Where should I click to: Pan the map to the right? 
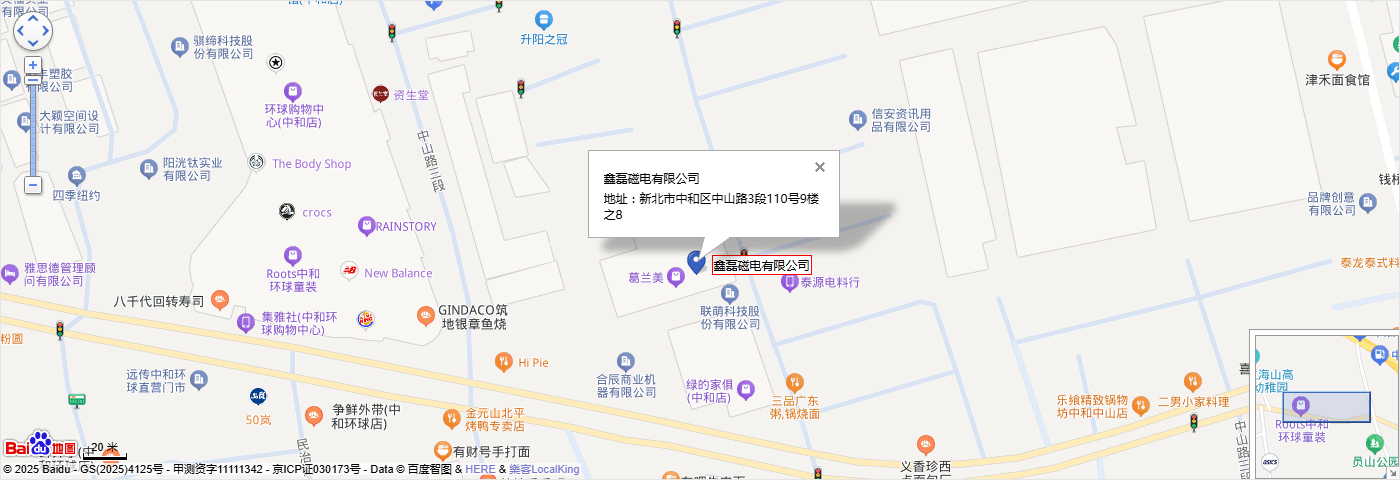click(47, 30)
